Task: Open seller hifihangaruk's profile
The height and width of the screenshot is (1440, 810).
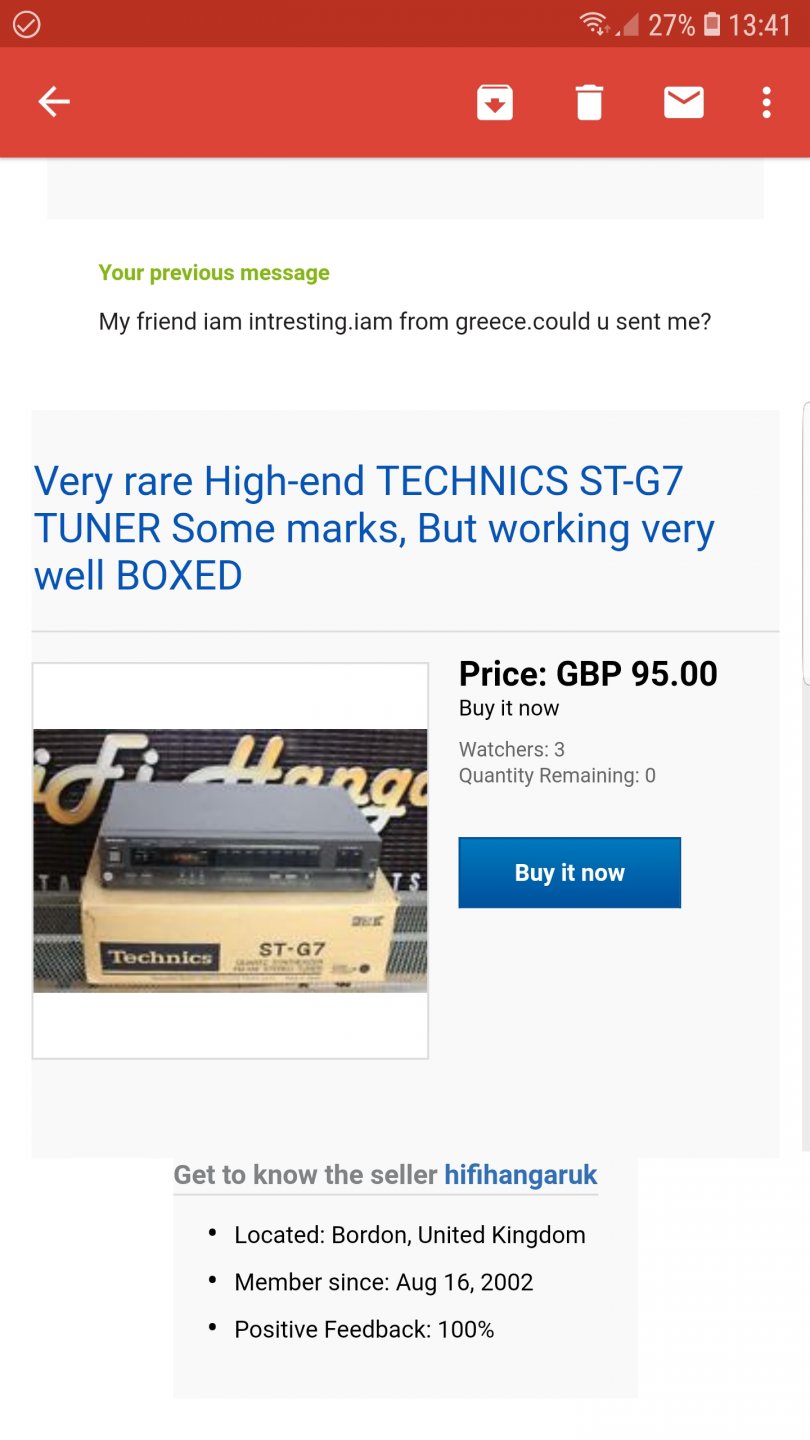Action: point(521,1174)
